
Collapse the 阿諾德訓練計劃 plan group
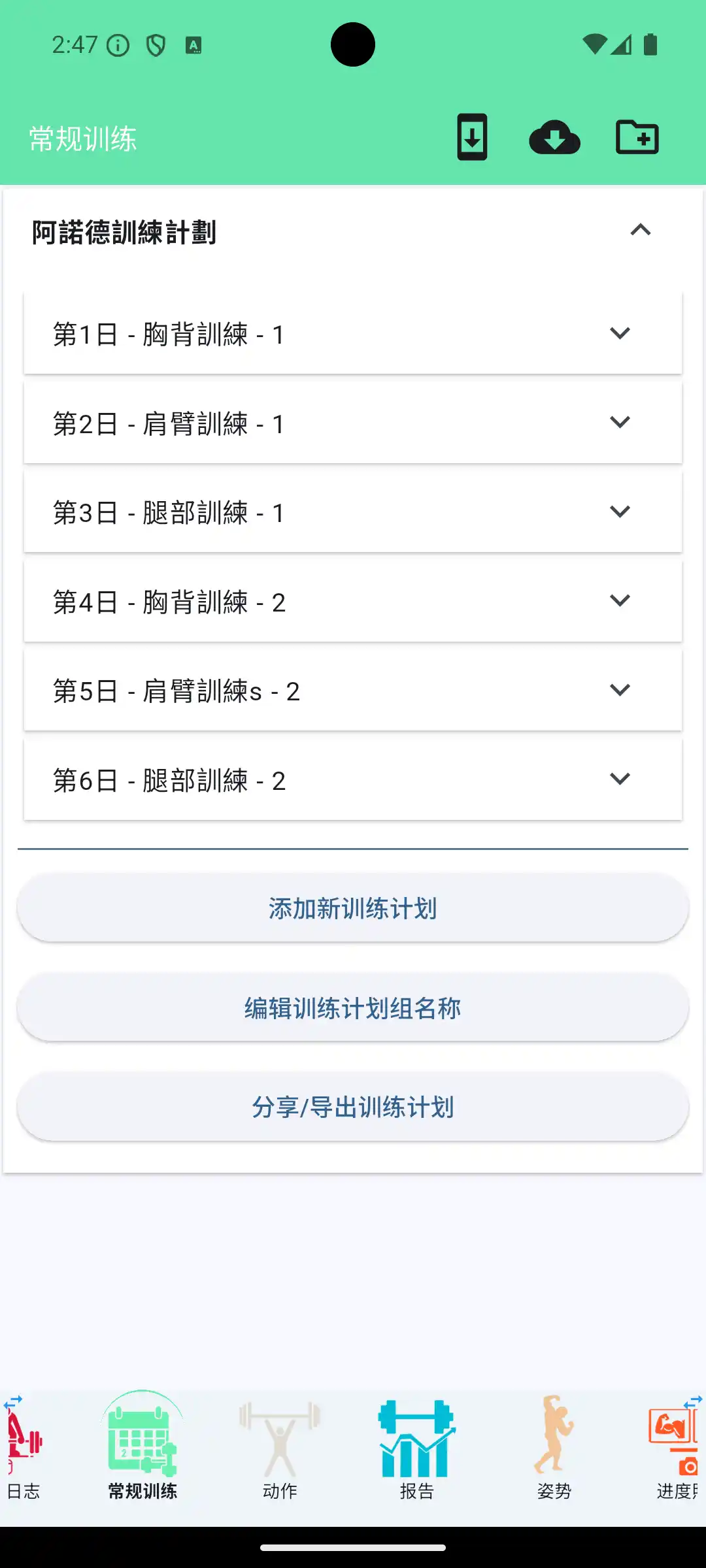click(641, 230)
